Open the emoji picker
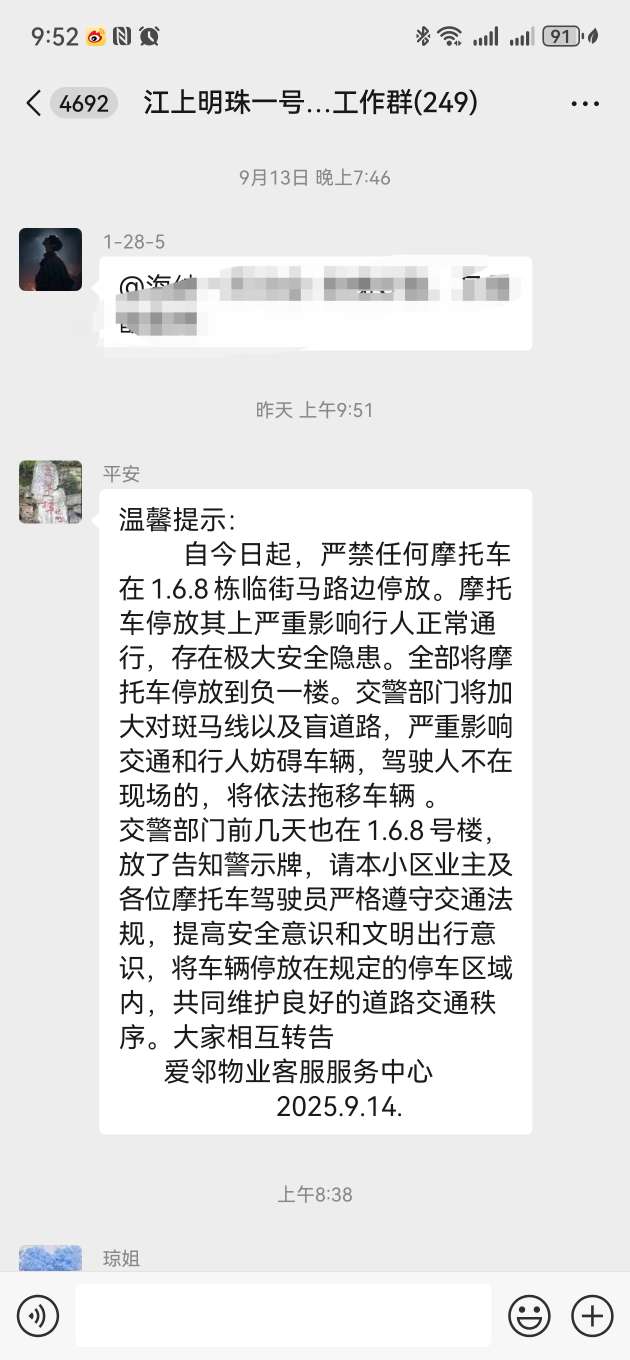 529,1316
